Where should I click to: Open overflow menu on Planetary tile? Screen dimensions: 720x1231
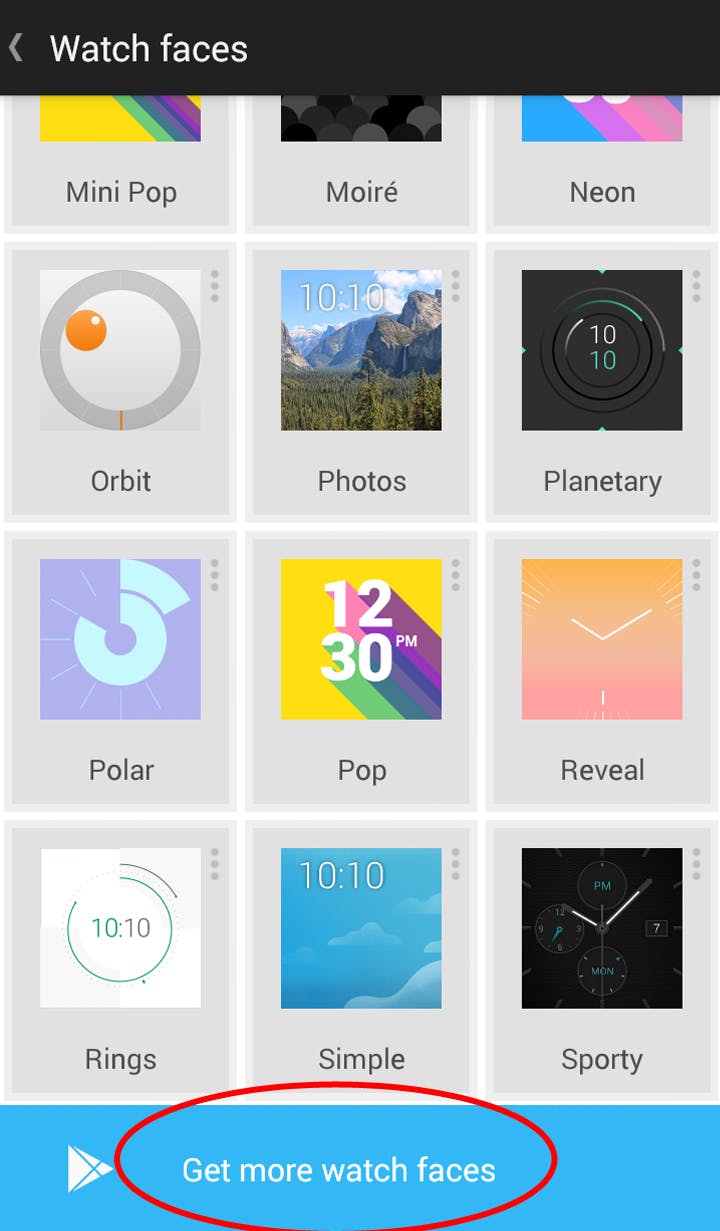tap(697, 286)
